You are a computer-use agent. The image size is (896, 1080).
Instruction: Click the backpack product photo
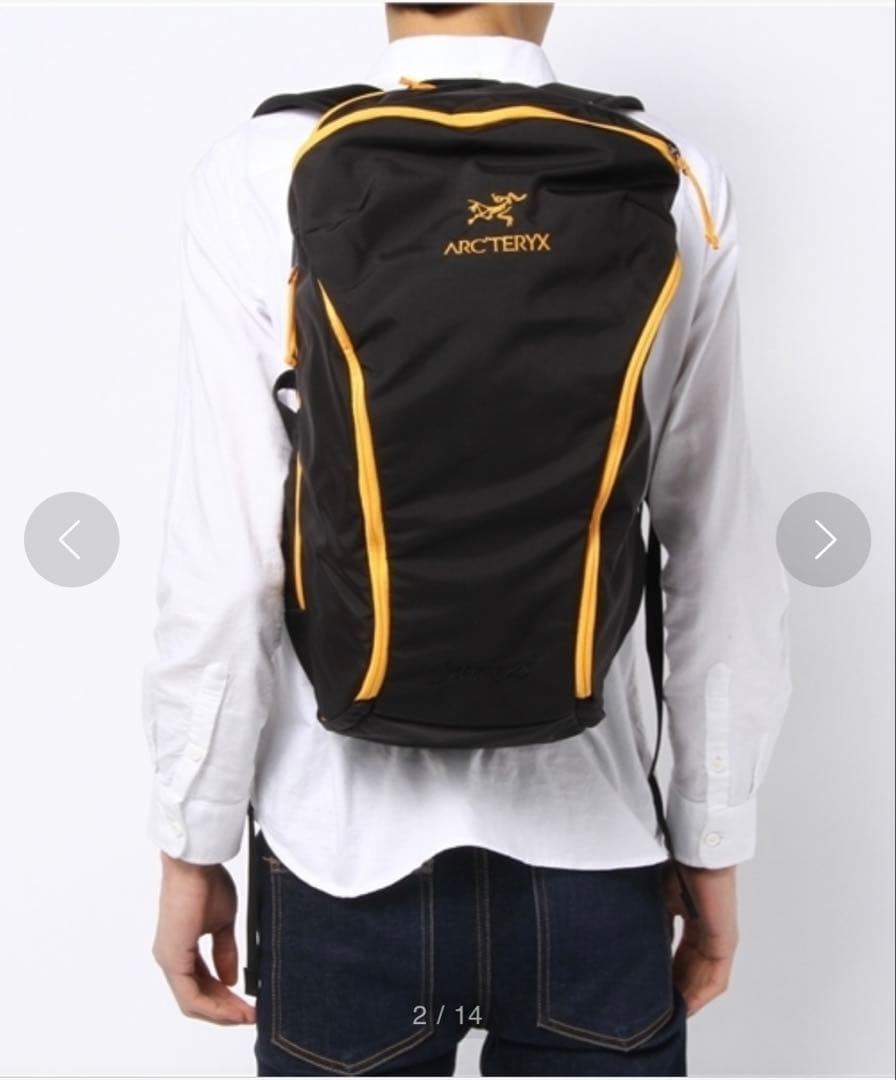(x=480, y=420)
